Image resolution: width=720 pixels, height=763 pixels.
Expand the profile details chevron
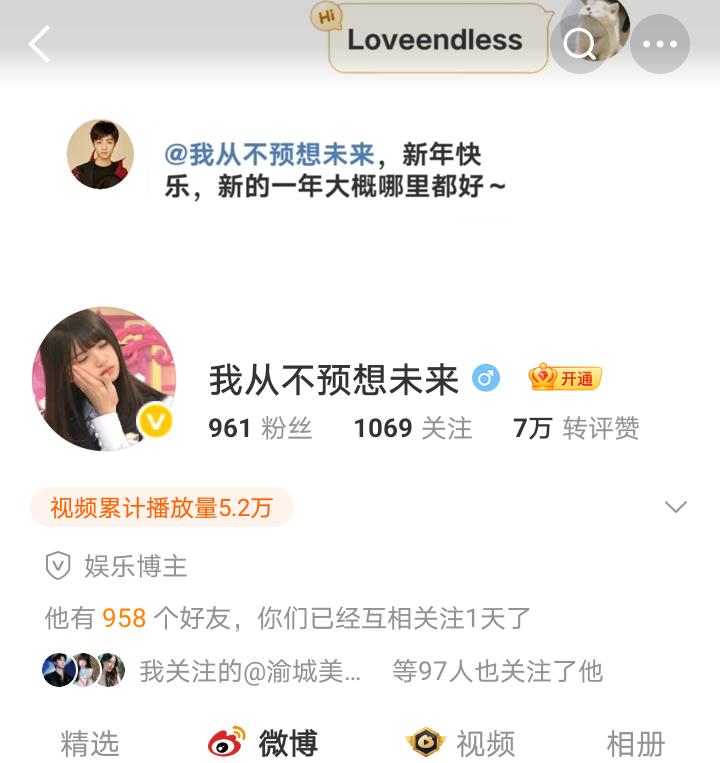[x=676, y=507]
